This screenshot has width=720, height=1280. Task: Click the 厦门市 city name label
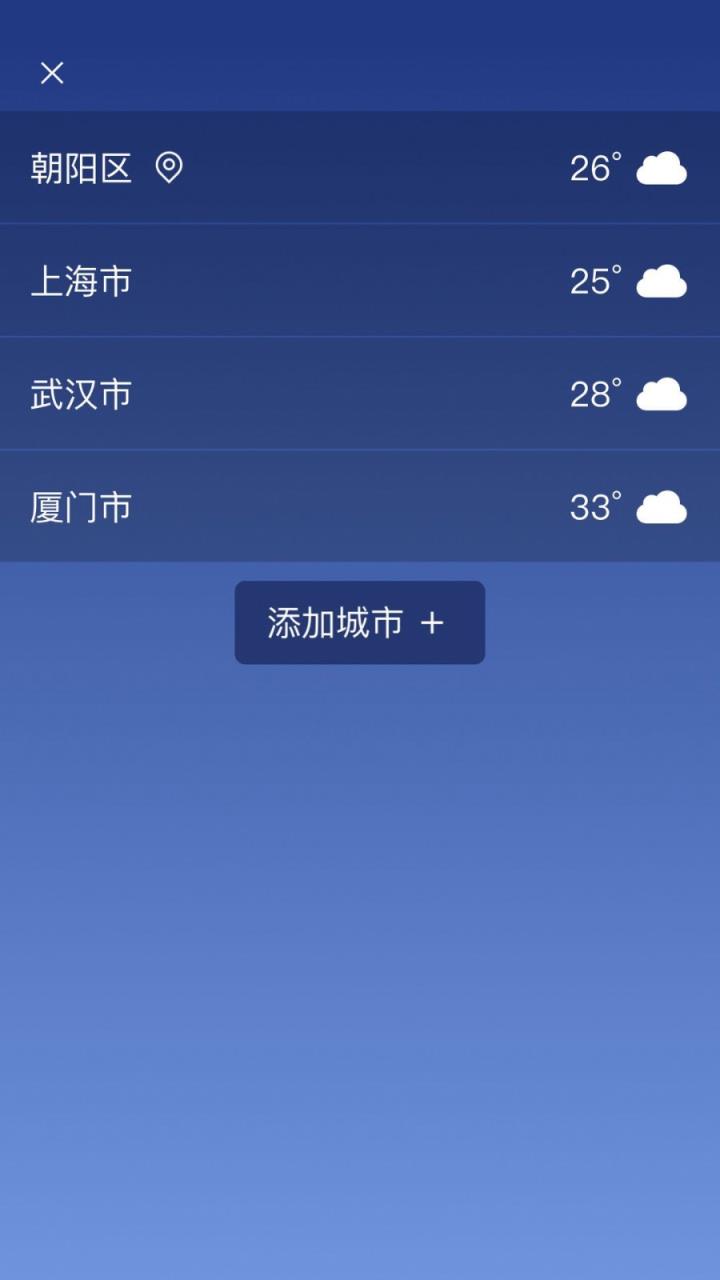pyautogui.click(x=82, y=507)
